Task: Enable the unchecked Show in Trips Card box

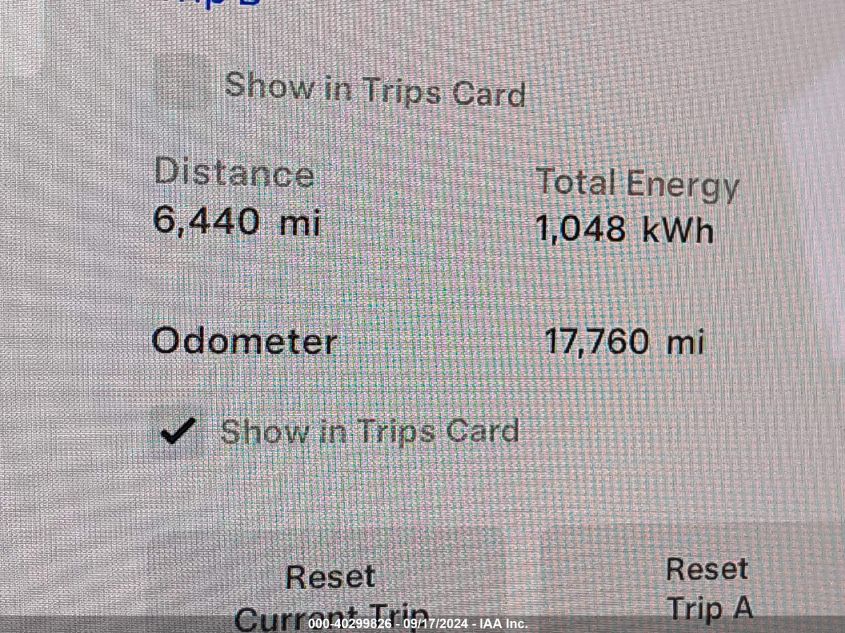Action: (x=183, y=84)
